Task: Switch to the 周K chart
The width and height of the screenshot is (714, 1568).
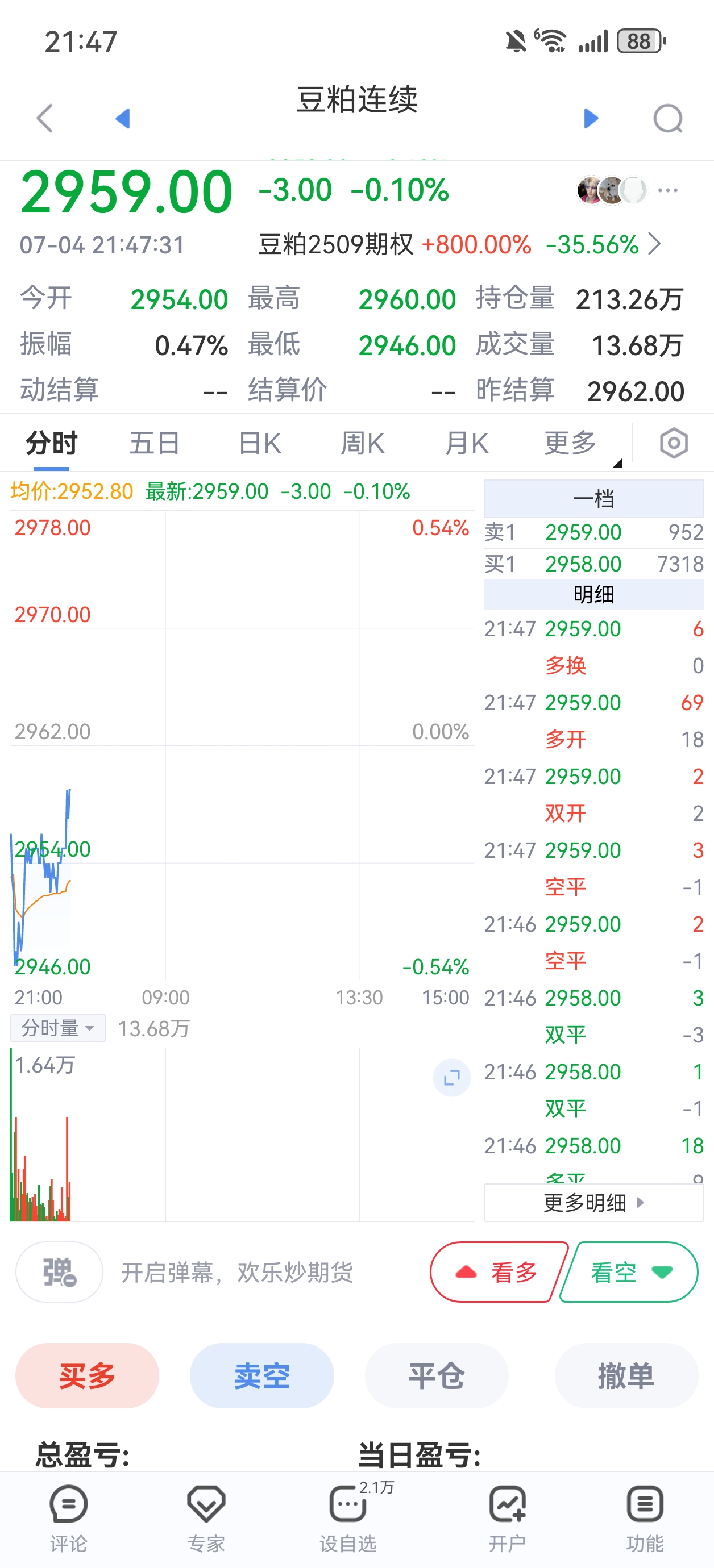Action: pos(363,443)
